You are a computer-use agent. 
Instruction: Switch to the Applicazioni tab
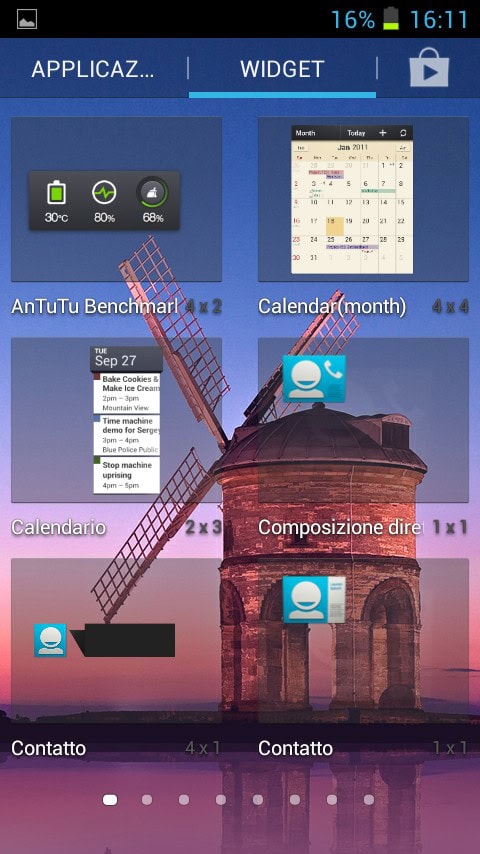pyautogui.click(x=93, y=69)
